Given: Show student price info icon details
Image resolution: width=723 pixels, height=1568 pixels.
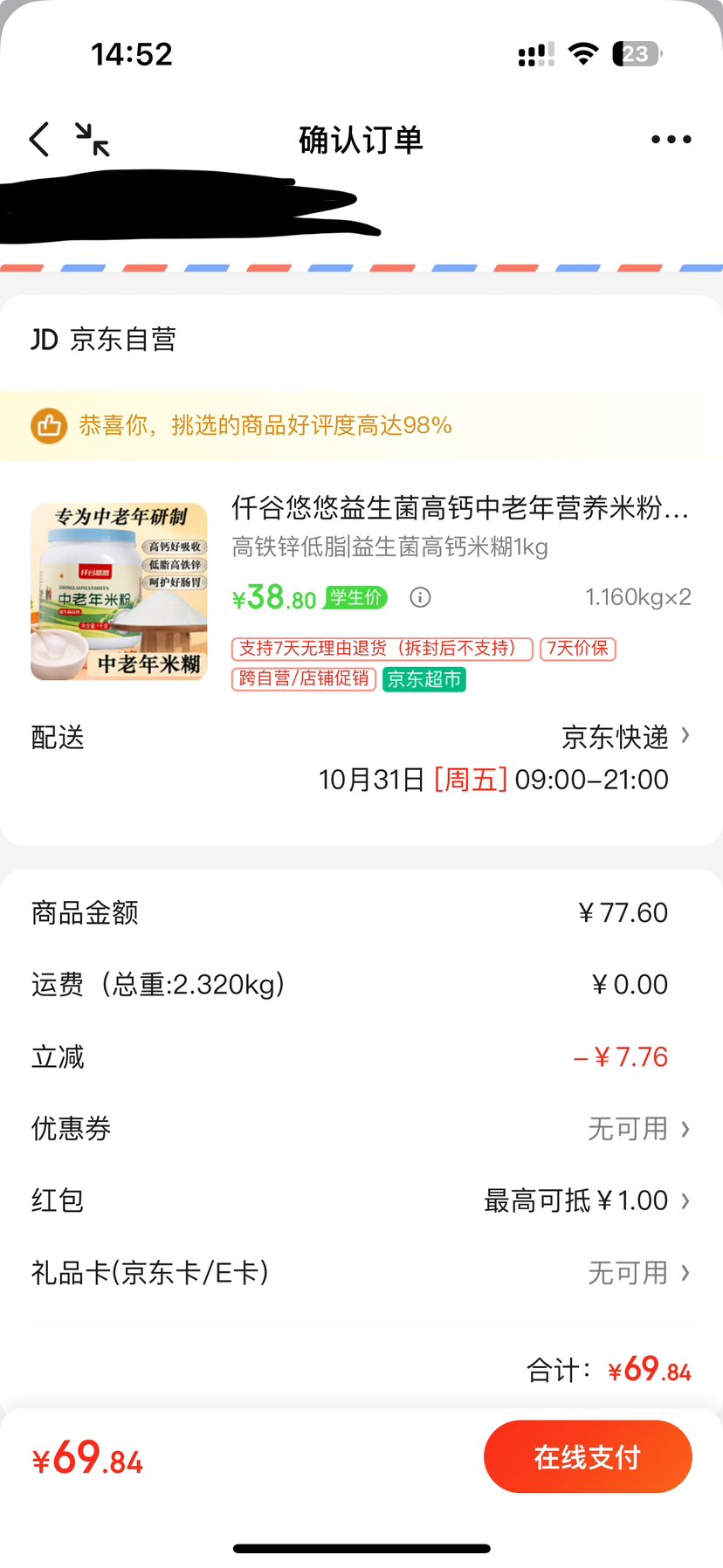Looking at the screenshot, I should coord(420,598).
